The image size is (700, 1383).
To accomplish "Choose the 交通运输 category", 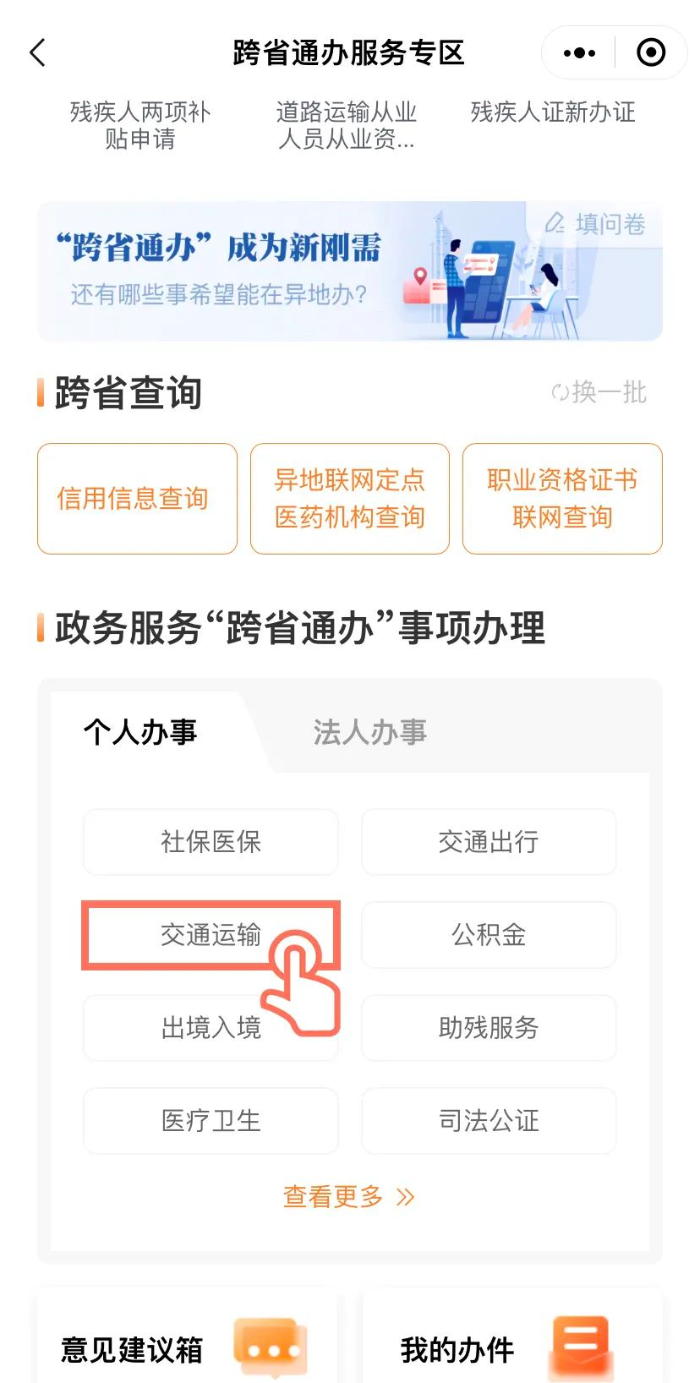I will pos(211,935).
